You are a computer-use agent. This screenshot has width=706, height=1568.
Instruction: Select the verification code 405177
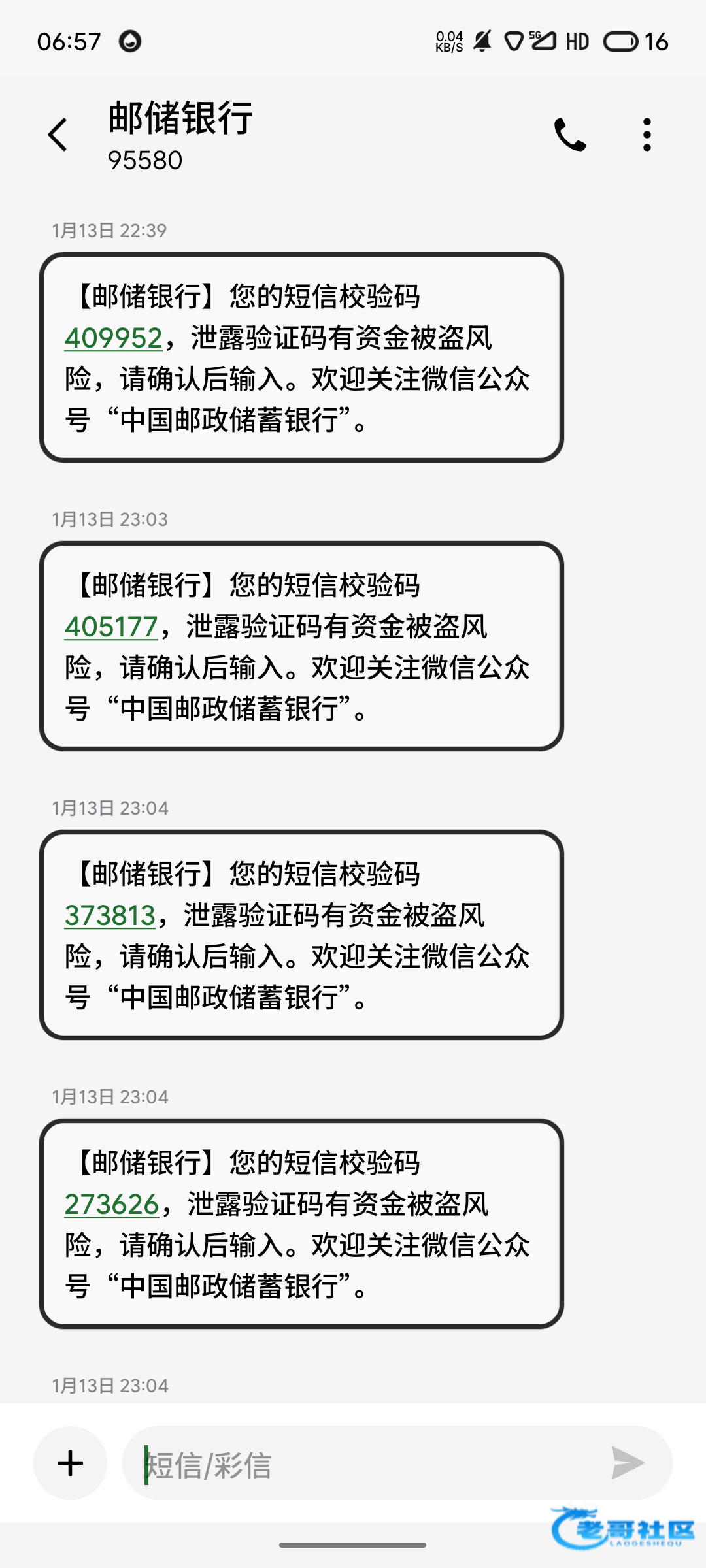pos(111,627)
